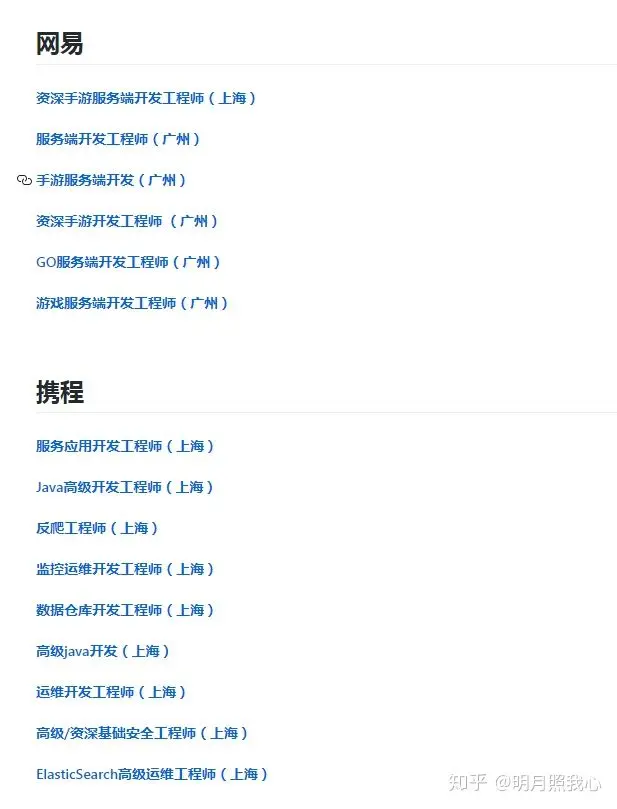617x809 pixels.
Task: Tap the anchor icon beside 手游服务端开发
Action: point(24,180)
